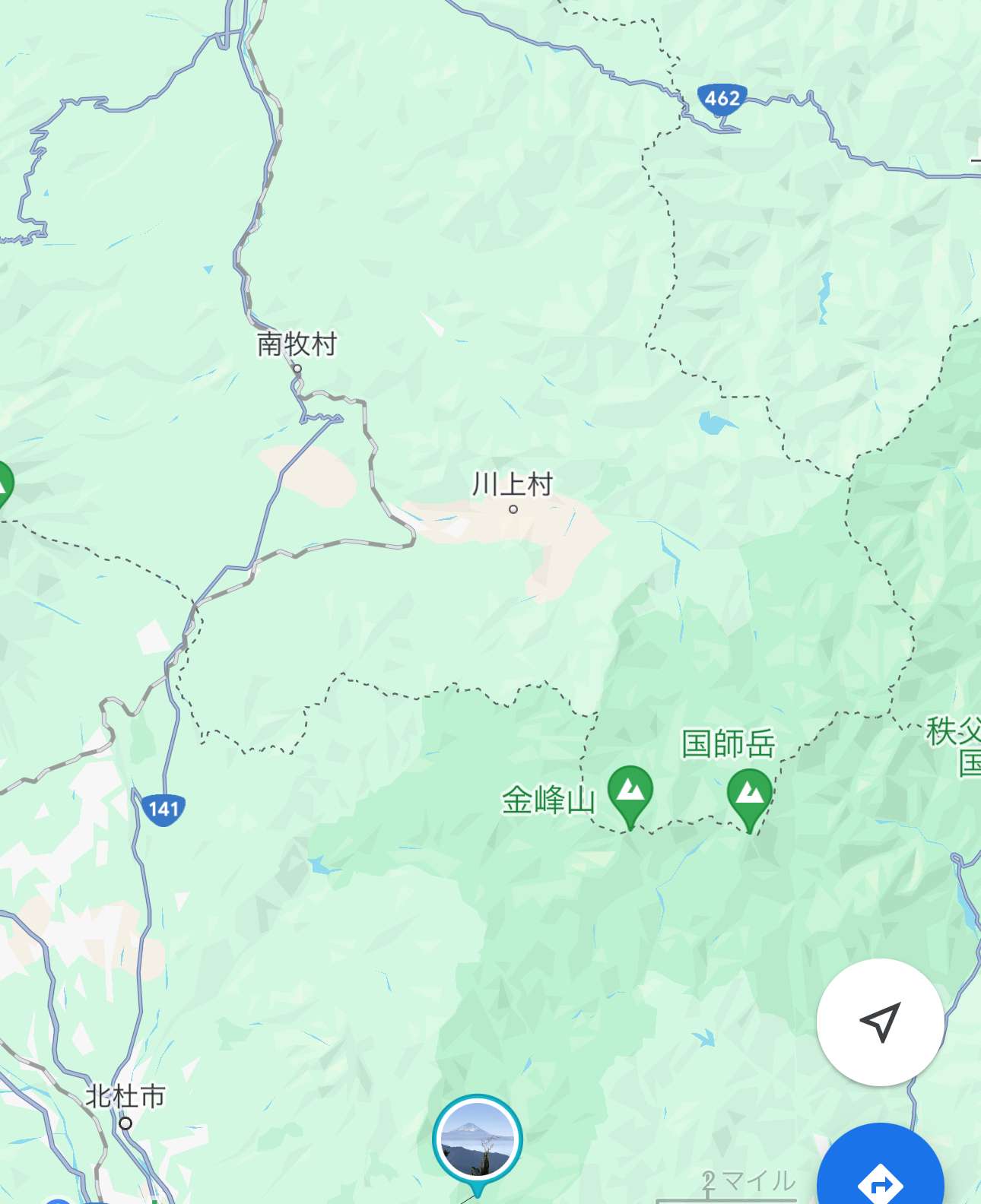Tap the 南牧村 village label
Viewport: 981px width, 1204px height.
[297, 344]
